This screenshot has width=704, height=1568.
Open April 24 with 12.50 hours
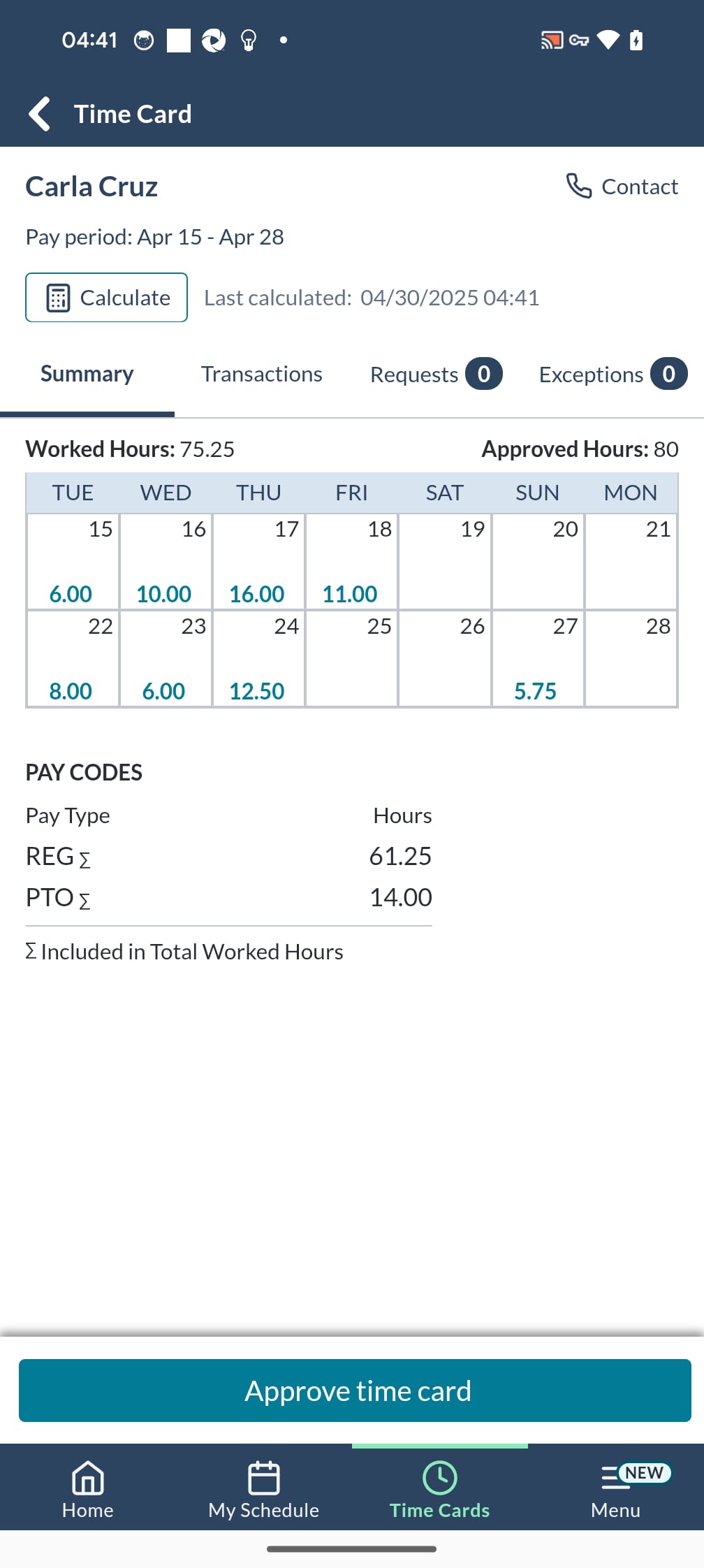click(258, 660)
